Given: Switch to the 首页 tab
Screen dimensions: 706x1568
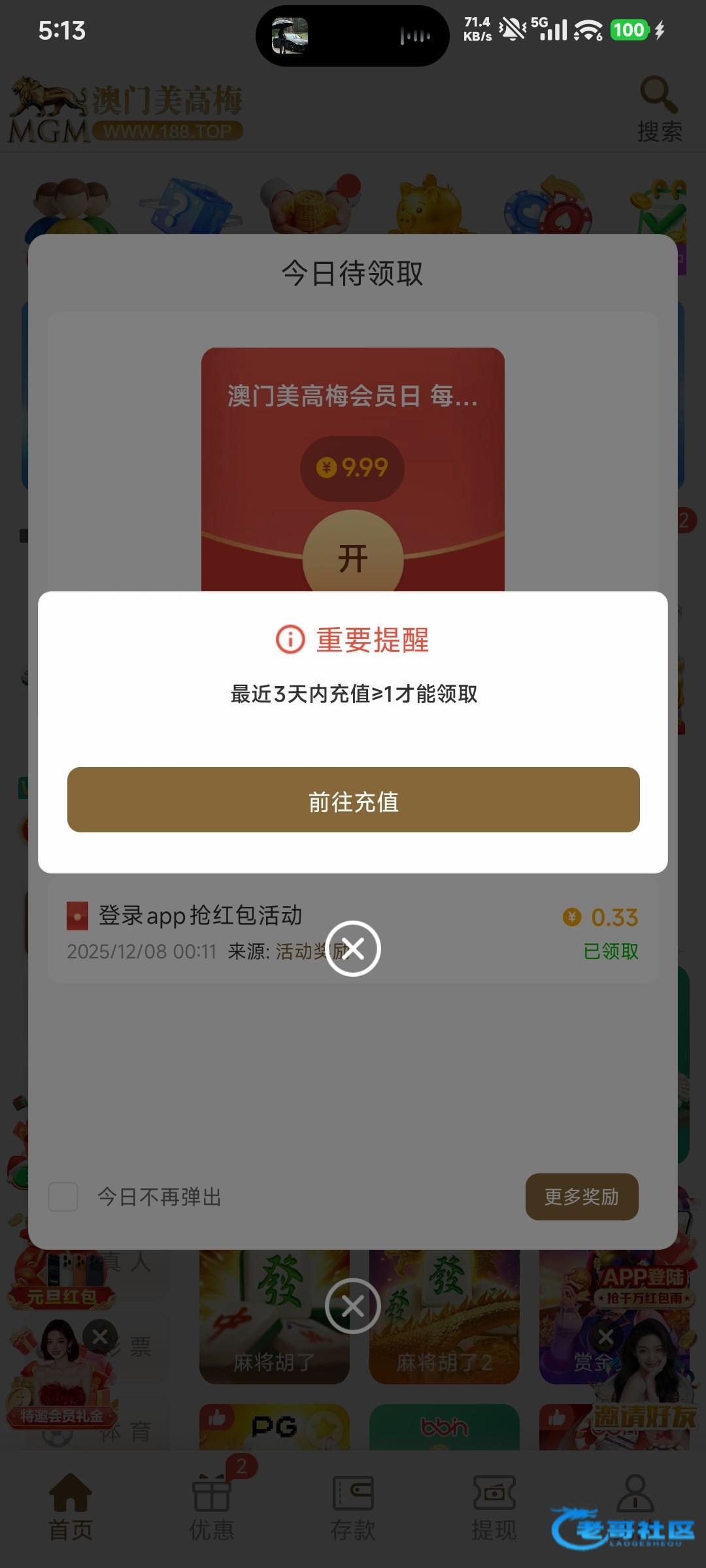Looking at the screenshot, I should pos(71,1503).
